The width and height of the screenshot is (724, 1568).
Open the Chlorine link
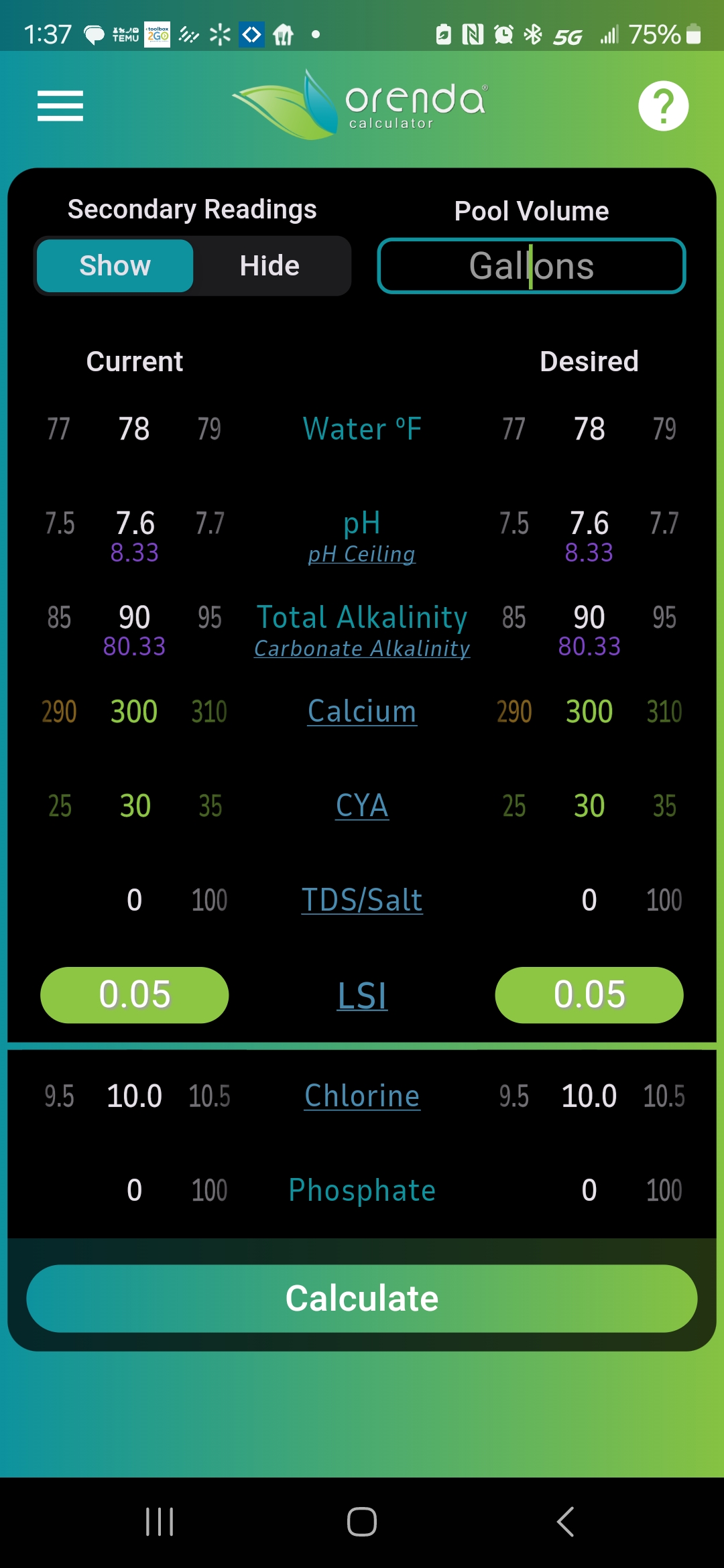(x=362, y=1096)
